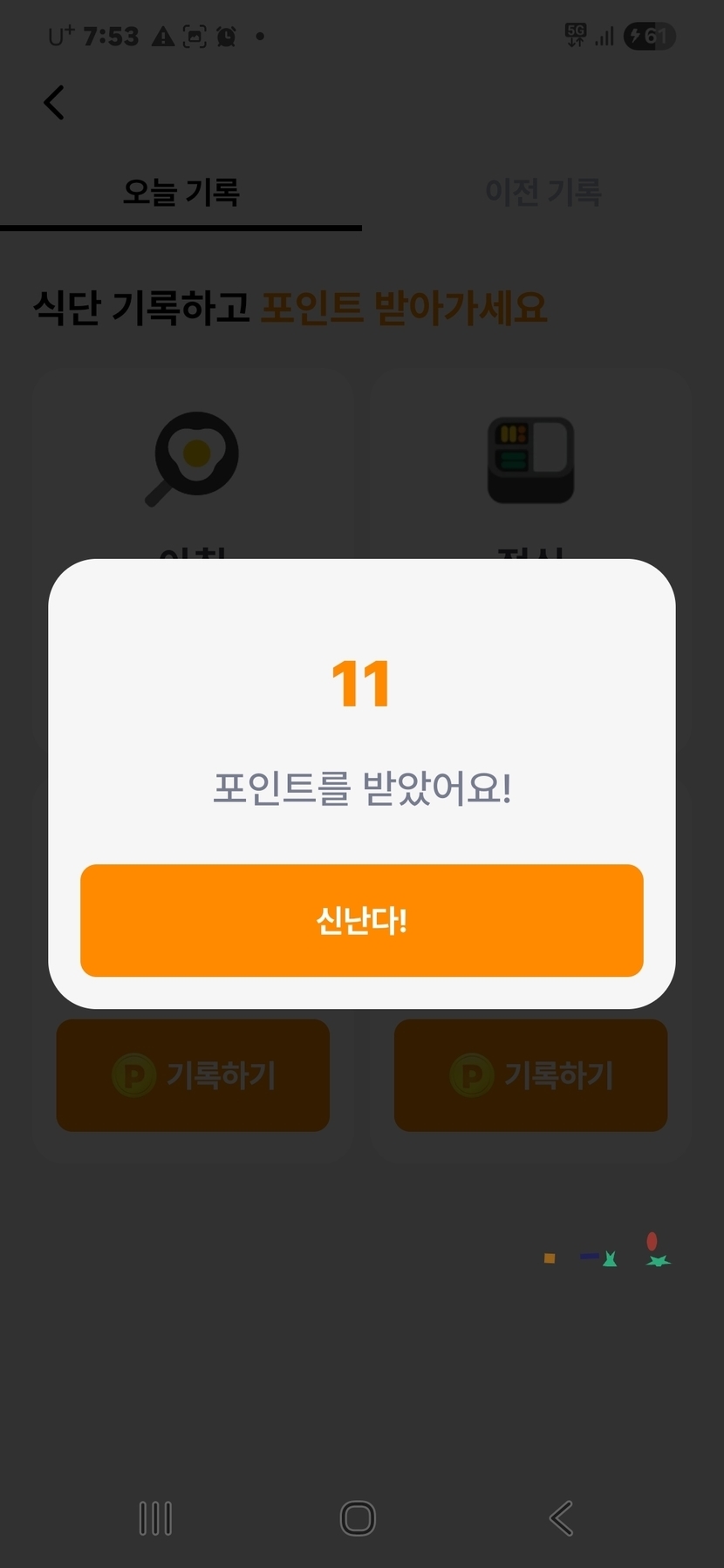724x1568 pixels.
Task: Select the 오늘 기록 tab
Action: (181, 192)
